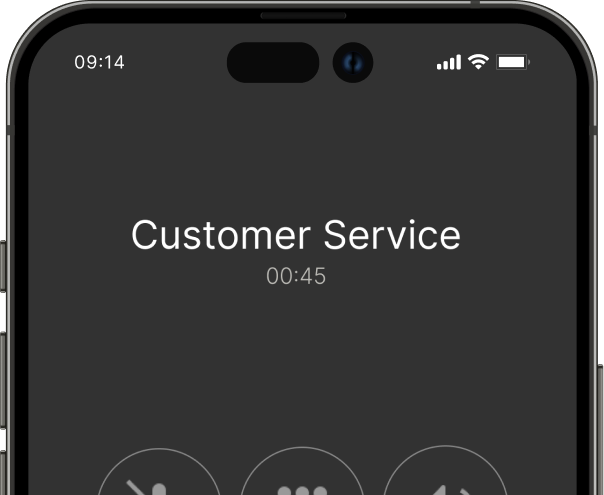Viewport: 604px width, 495px height.
Task: Turn on the speakerphone
Action: pos(445,482)
